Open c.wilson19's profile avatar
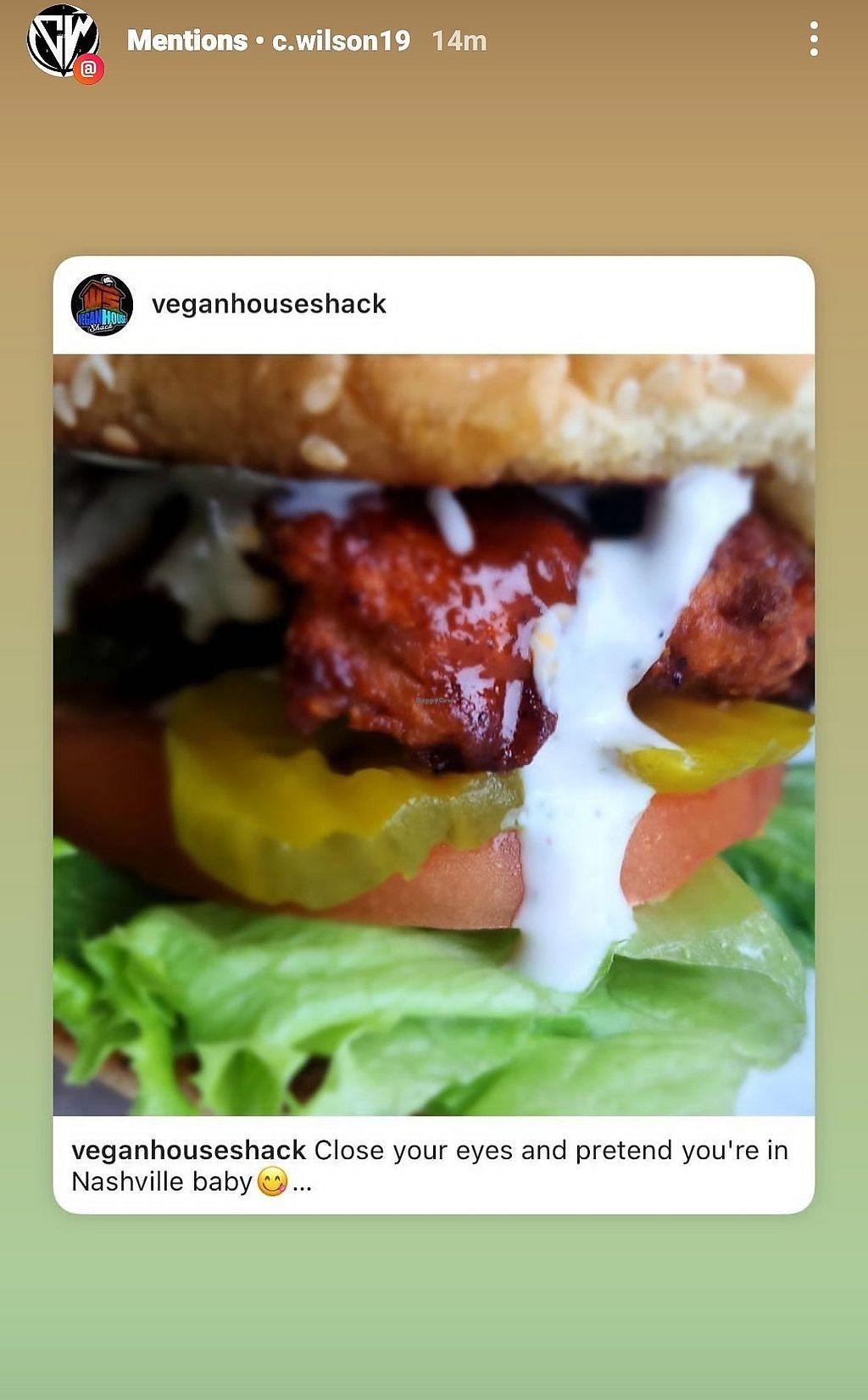The width and height of the screenshot is (868, 1400). pos(64,42)
